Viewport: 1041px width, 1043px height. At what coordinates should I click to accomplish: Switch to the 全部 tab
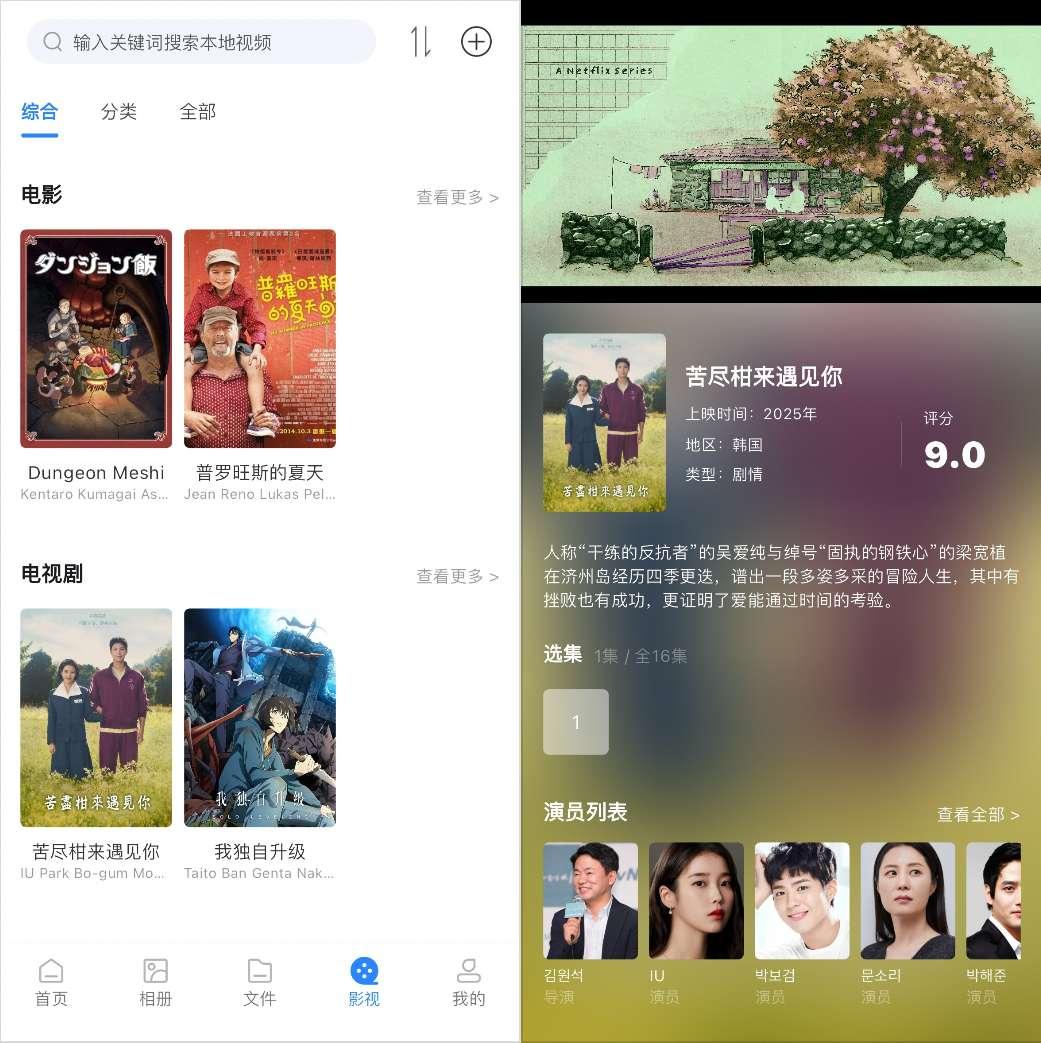[x=197, y=111]
